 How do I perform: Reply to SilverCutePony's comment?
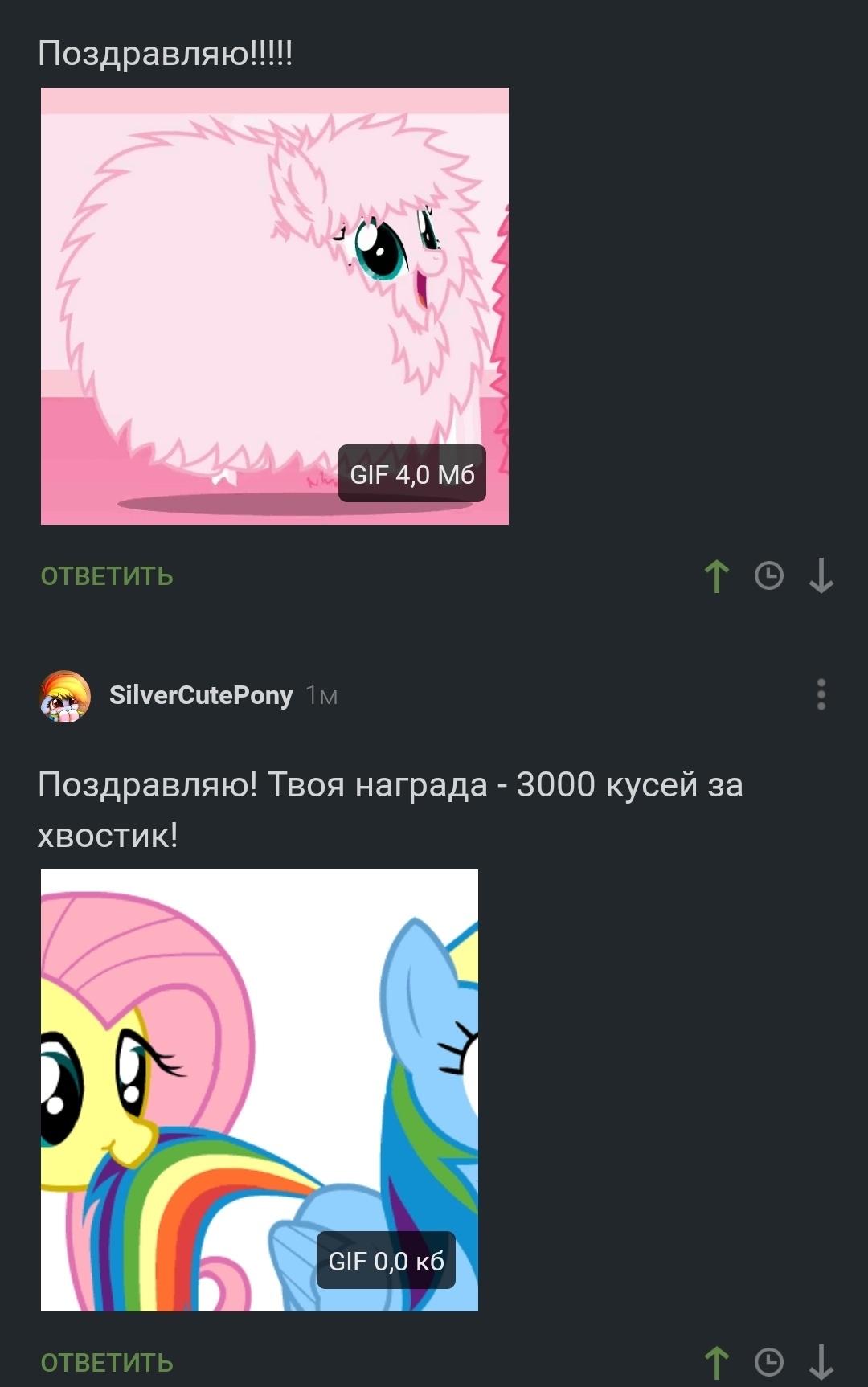coord(107,1363)
